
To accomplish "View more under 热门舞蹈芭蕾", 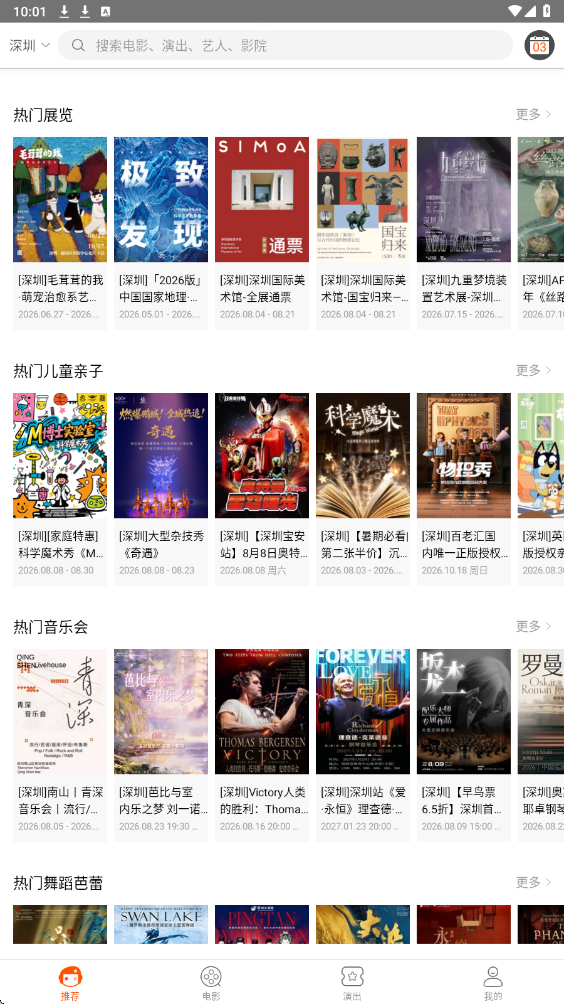I will coord(533,882).
